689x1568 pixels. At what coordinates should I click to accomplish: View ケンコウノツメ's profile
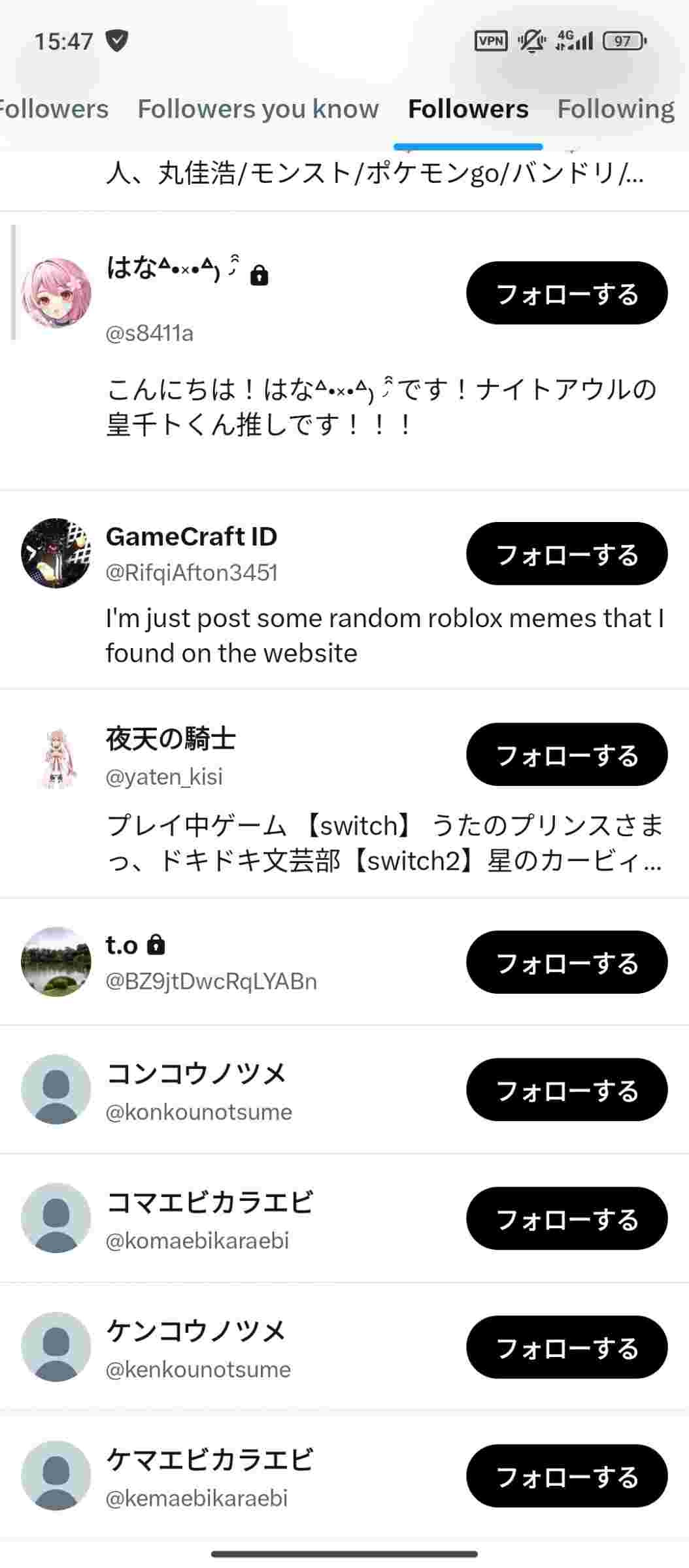click(196, 1331)
